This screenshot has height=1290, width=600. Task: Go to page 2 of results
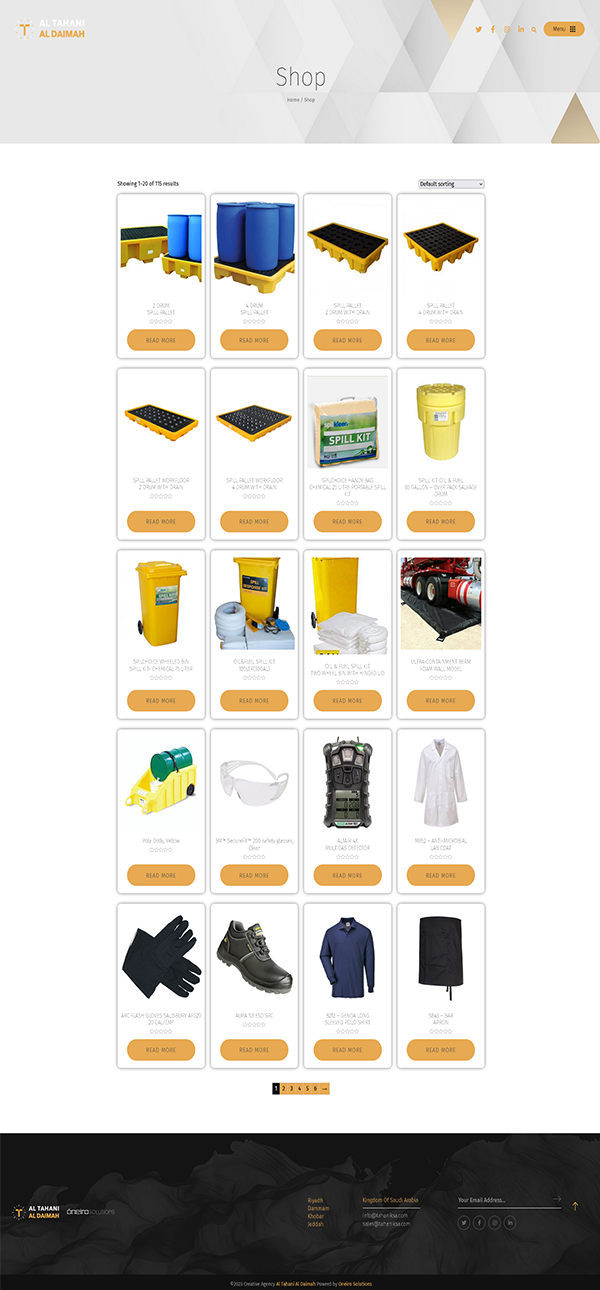(x=284, y=1088)
